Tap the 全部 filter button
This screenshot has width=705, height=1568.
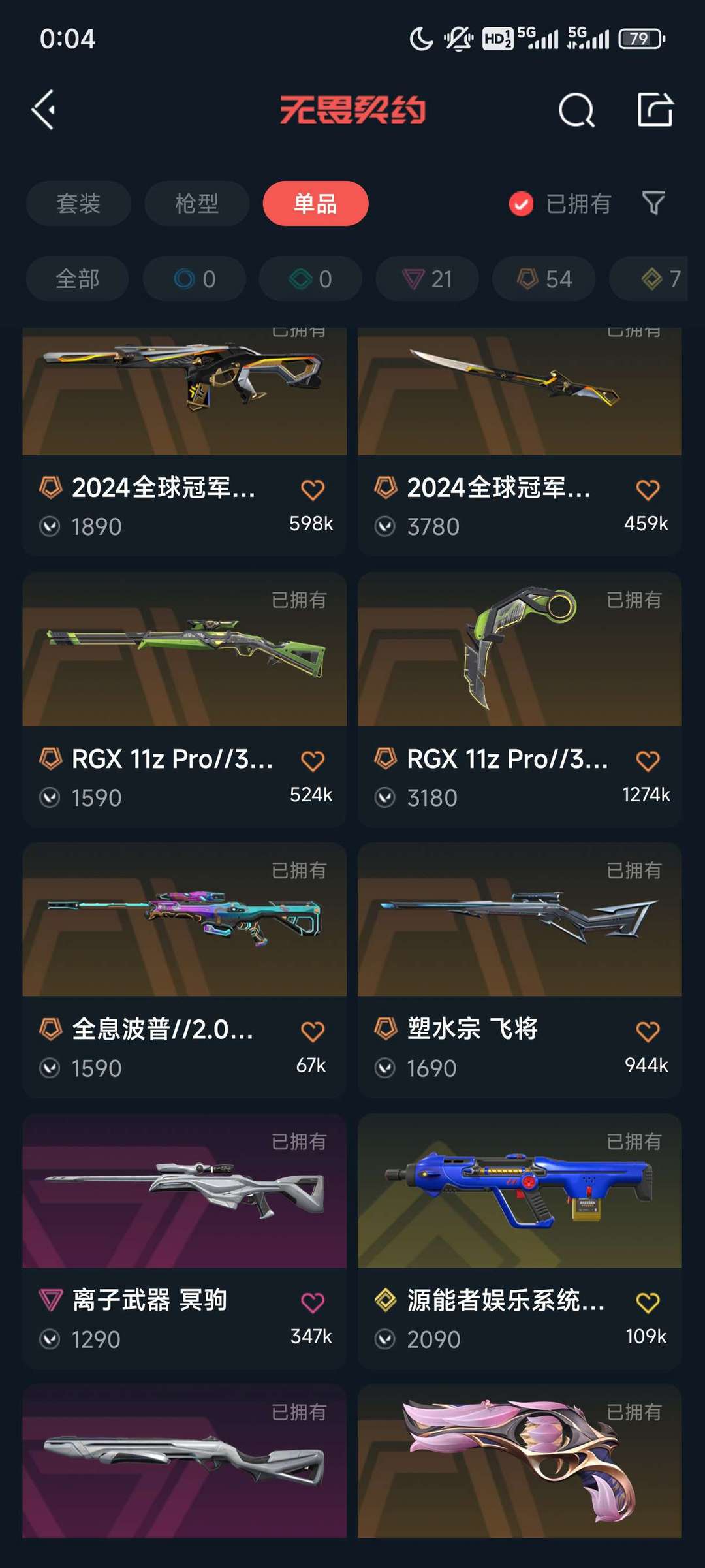coord(76,279)
